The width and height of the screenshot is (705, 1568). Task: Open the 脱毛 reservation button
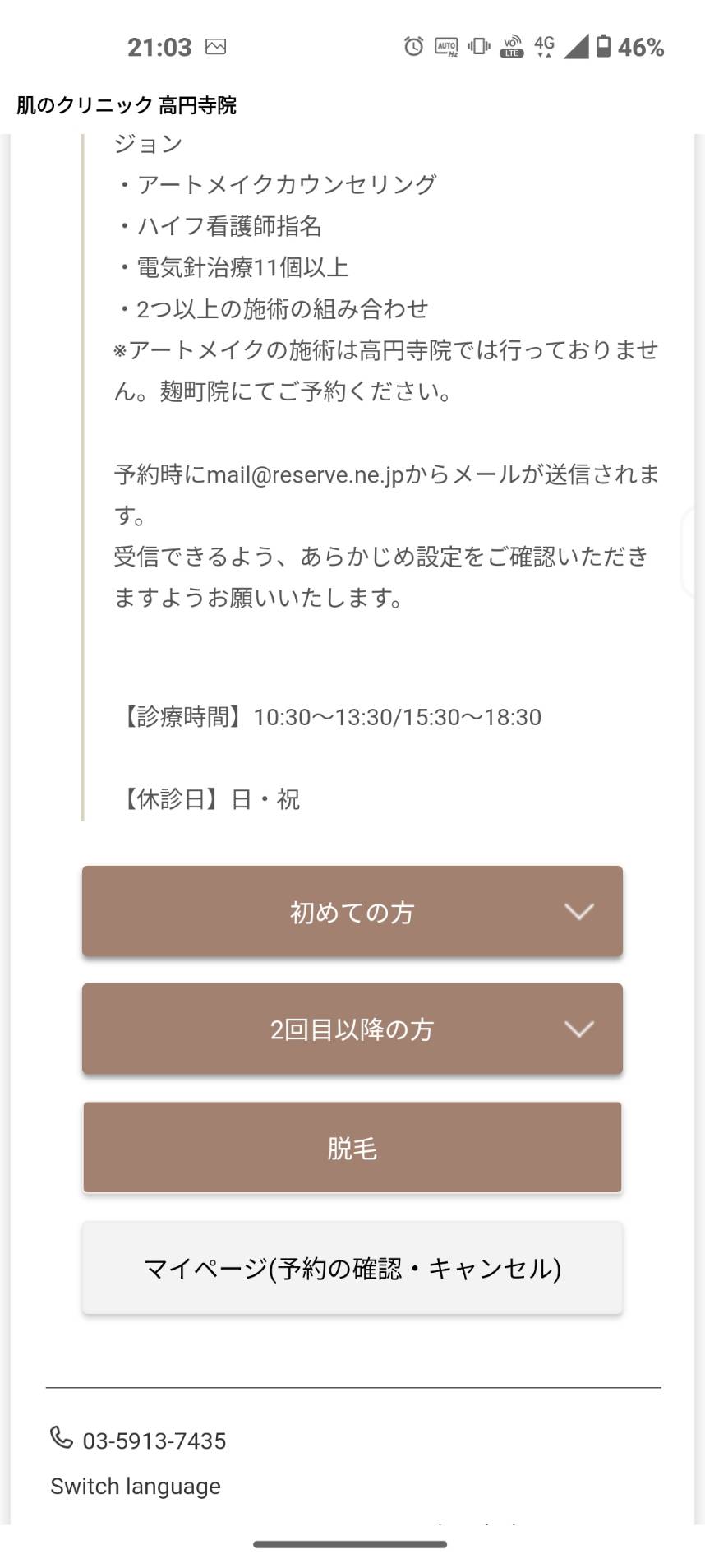352,1147
